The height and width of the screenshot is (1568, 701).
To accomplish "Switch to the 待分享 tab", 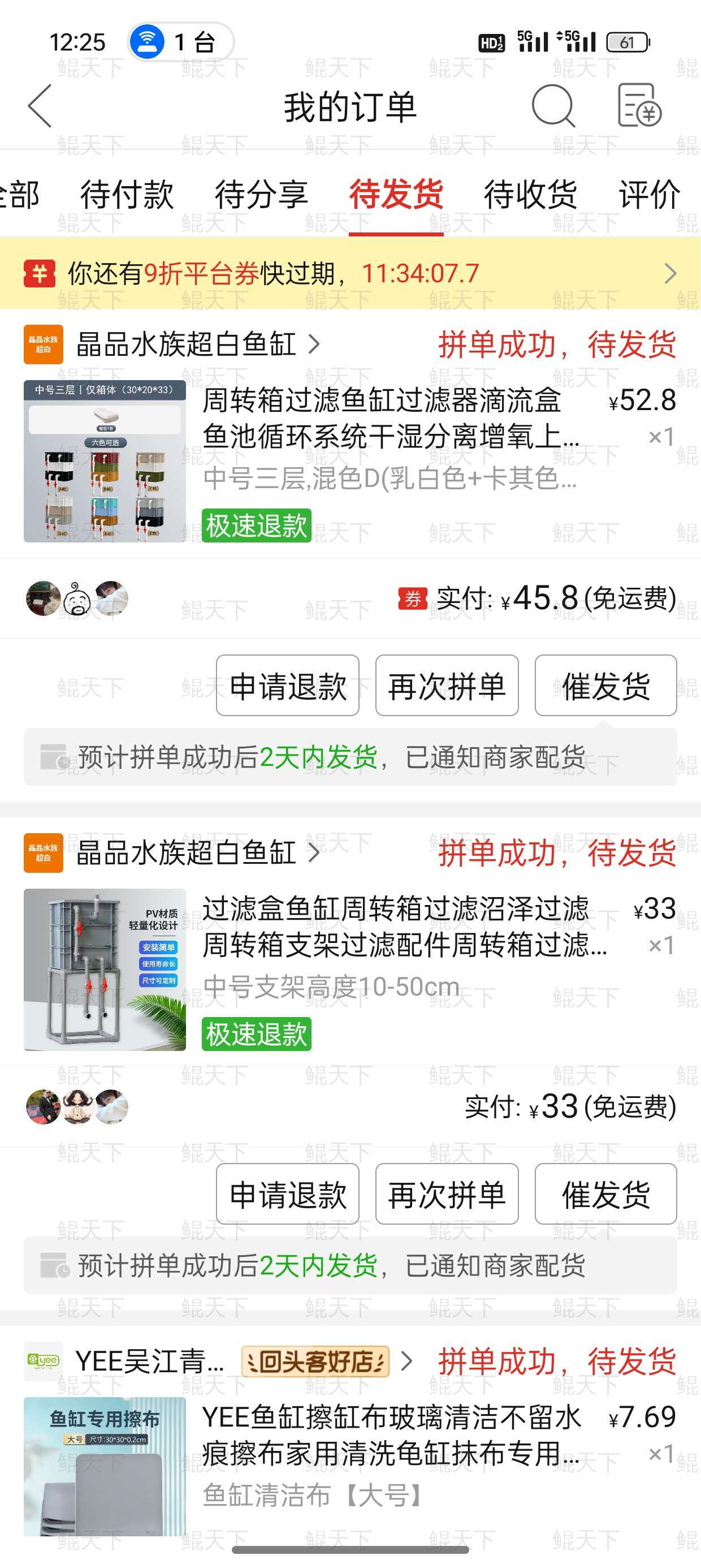I will [x=261, y=195].
